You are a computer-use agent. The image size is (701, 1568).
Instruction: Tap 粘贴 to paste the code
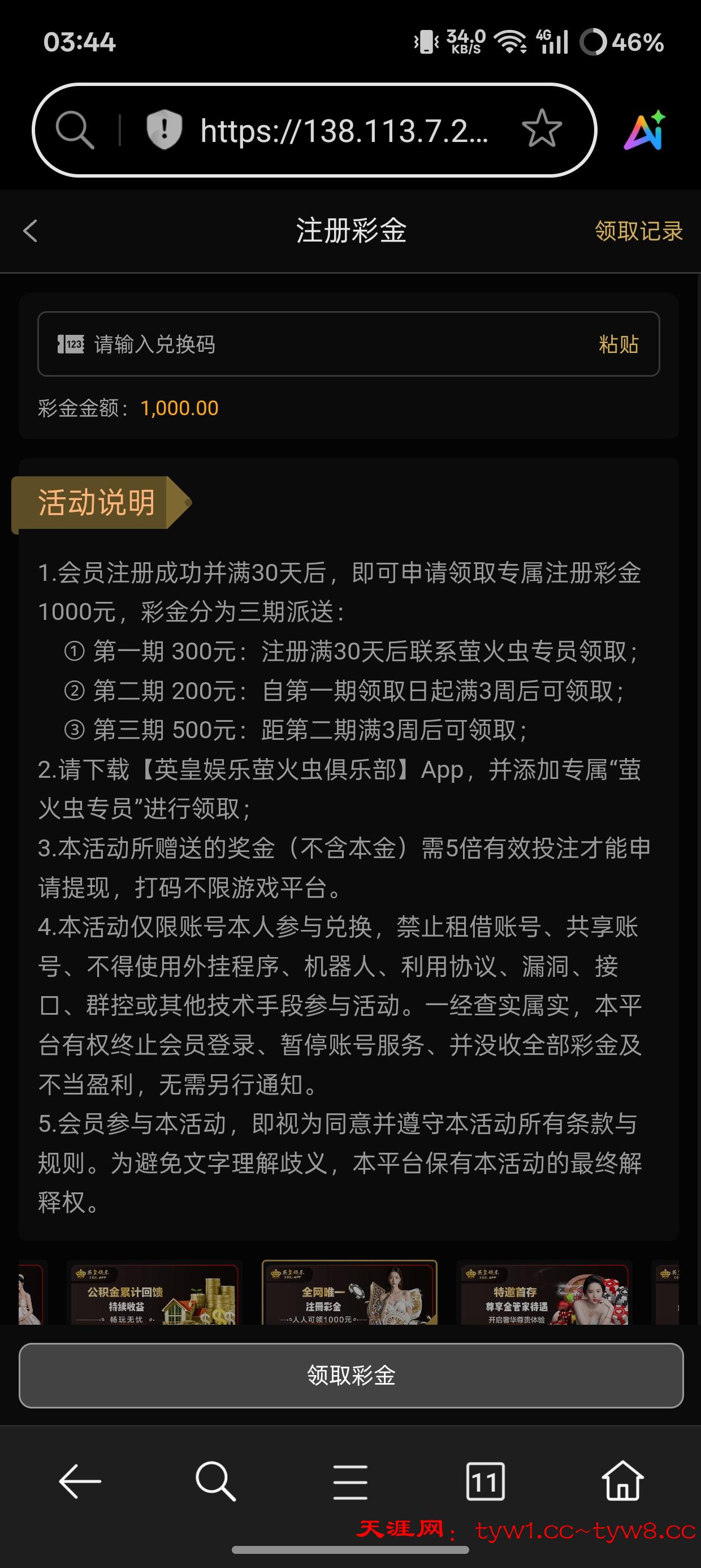click(x=618, y=344)
